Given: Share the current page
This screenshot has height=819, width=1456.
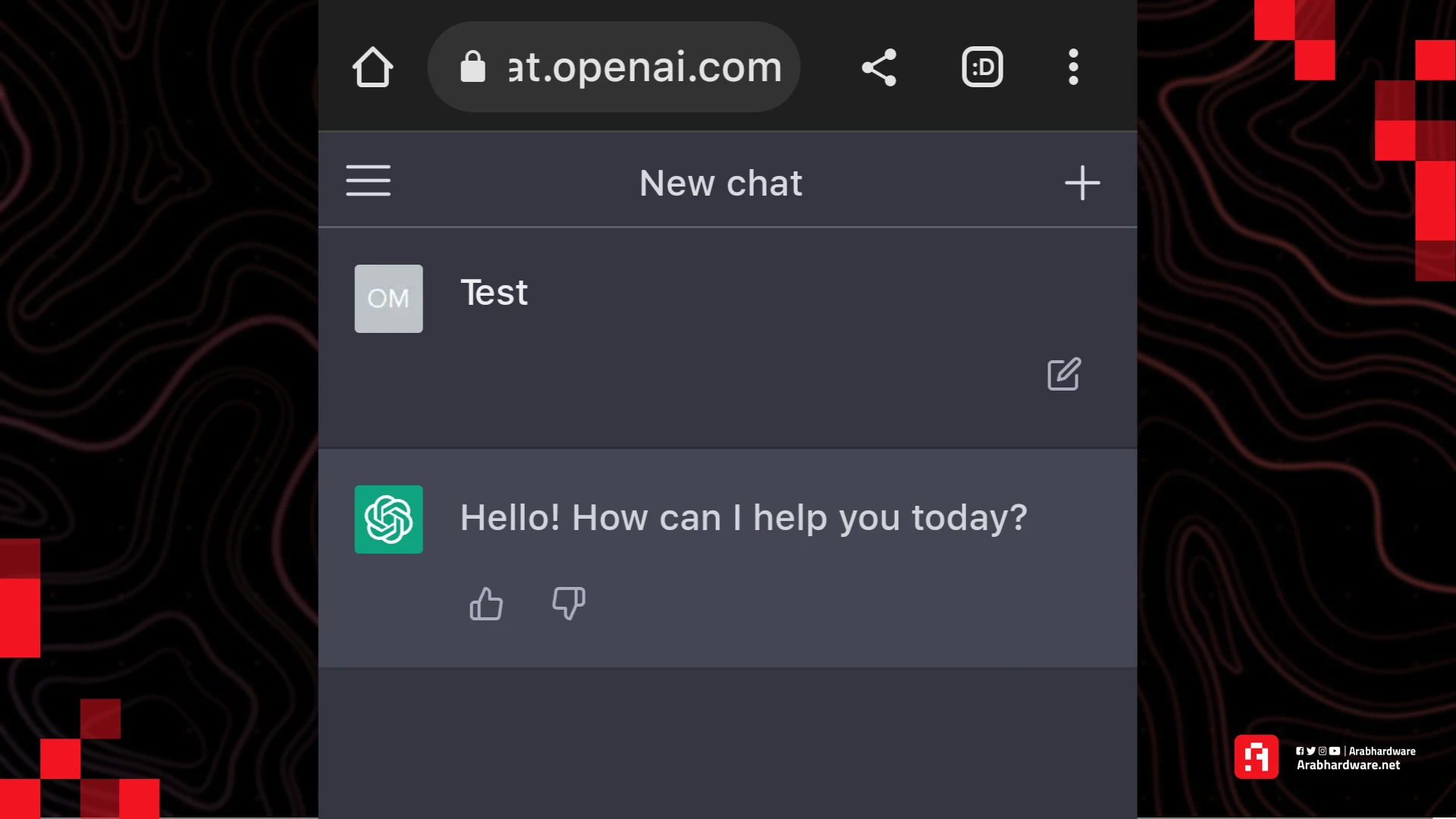Looking at the screenshot, I should (x=879, y=67).
